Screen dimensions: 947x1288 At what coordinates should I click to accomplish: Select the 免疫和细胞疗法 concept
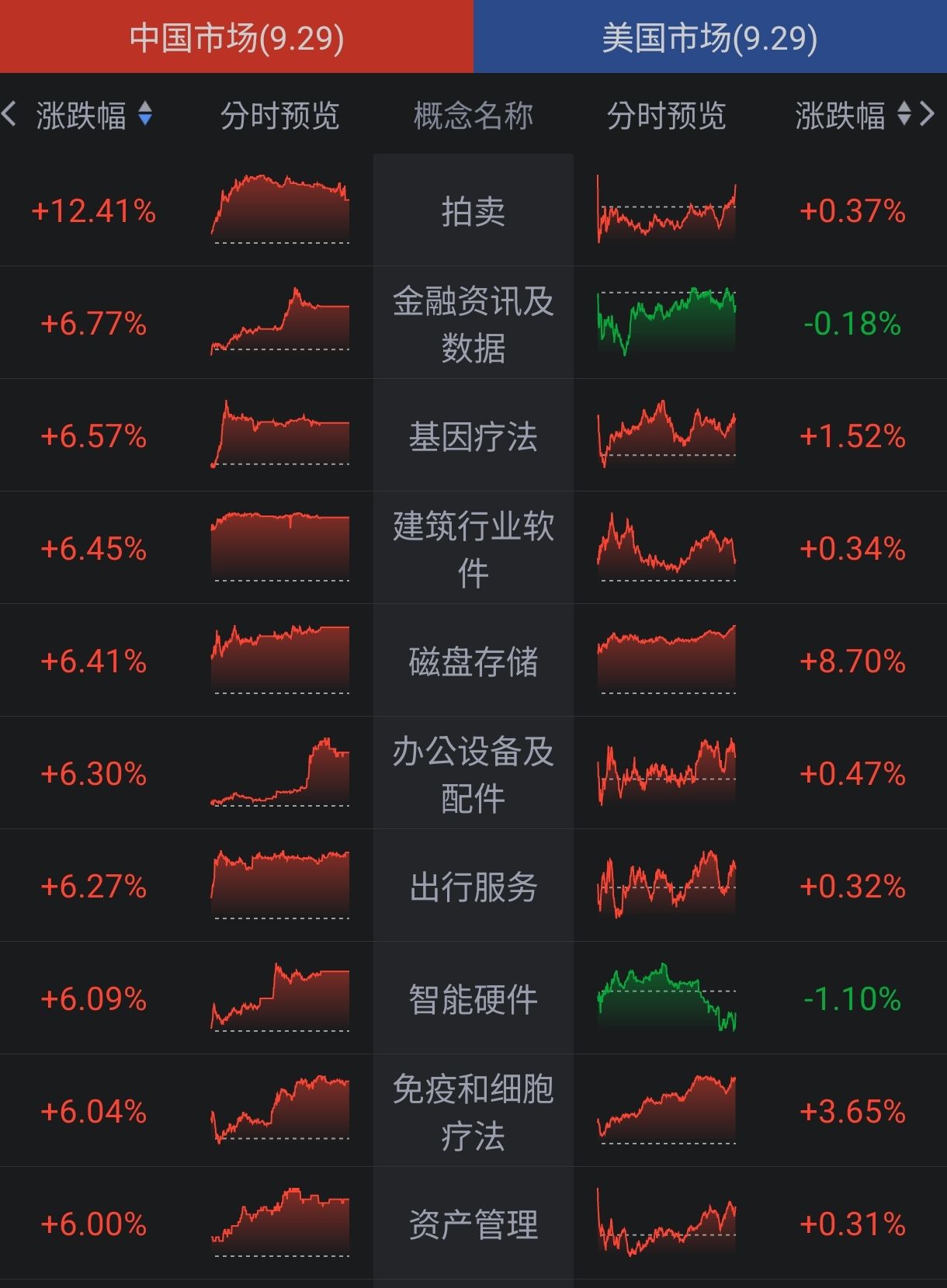tap(473, 1111)
